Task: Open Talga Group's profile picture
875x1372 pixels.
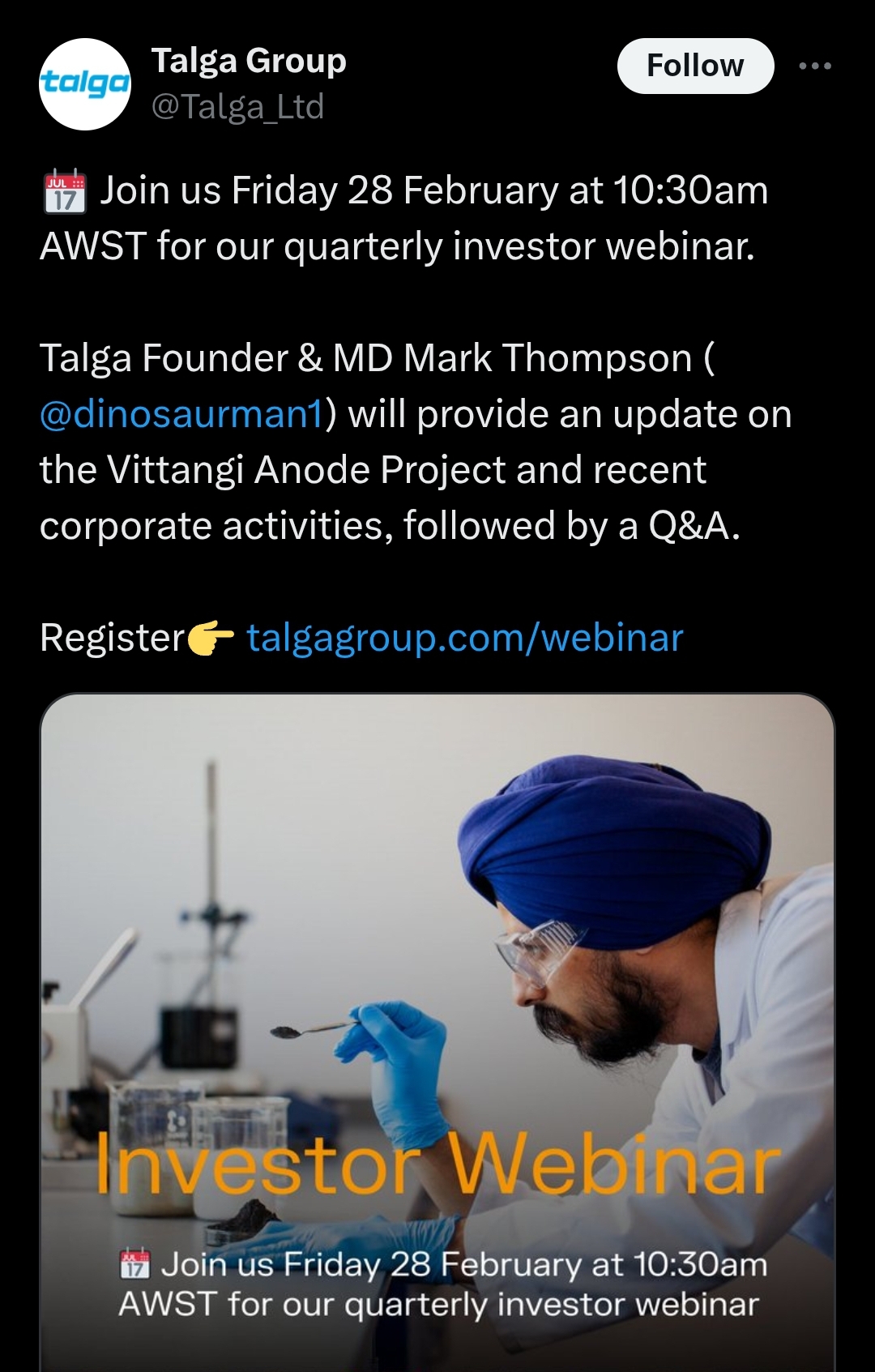Action: click(x=85, y=83)
